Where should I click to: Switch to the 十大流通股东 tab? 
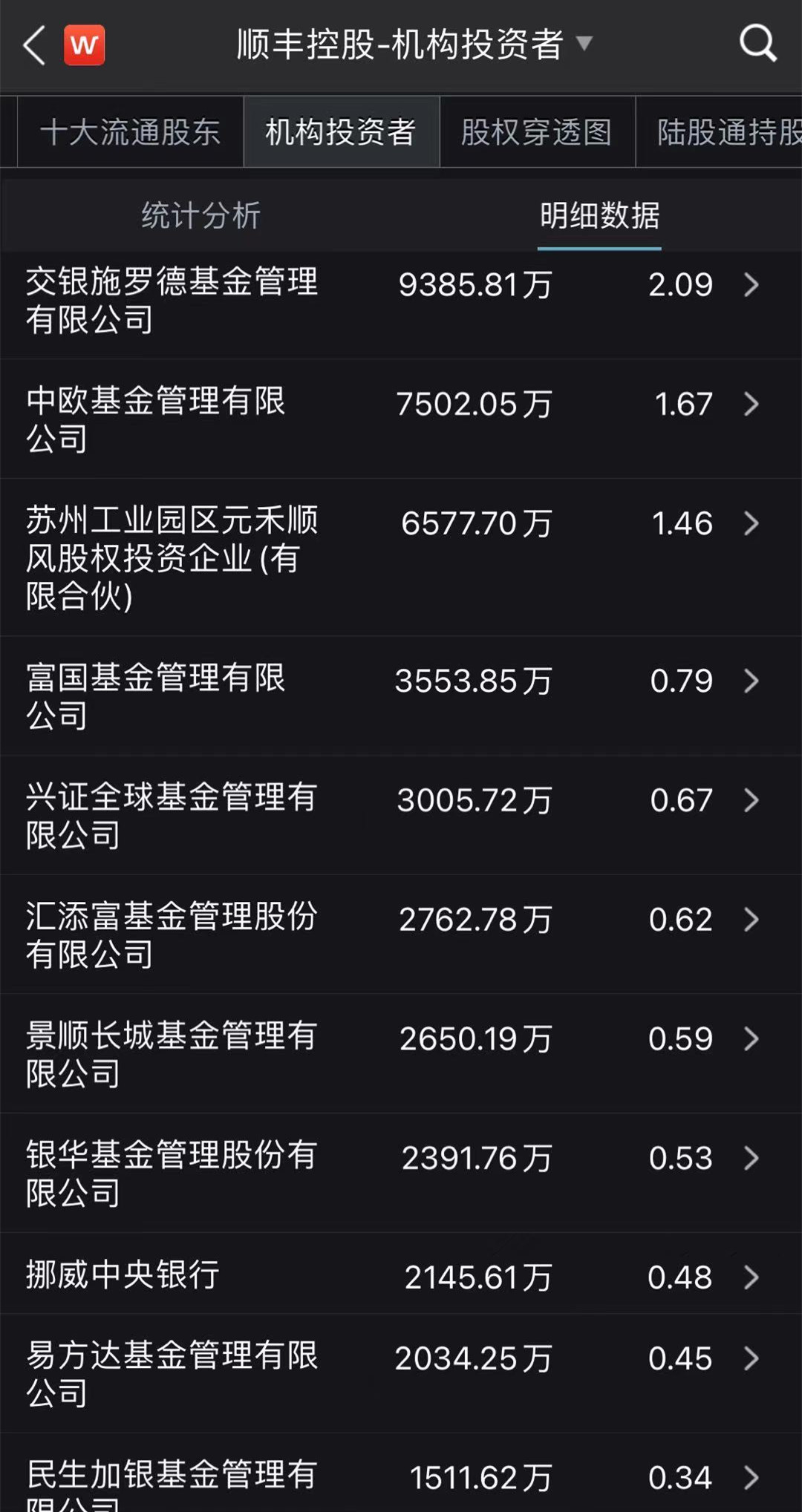tap(130, 131)
